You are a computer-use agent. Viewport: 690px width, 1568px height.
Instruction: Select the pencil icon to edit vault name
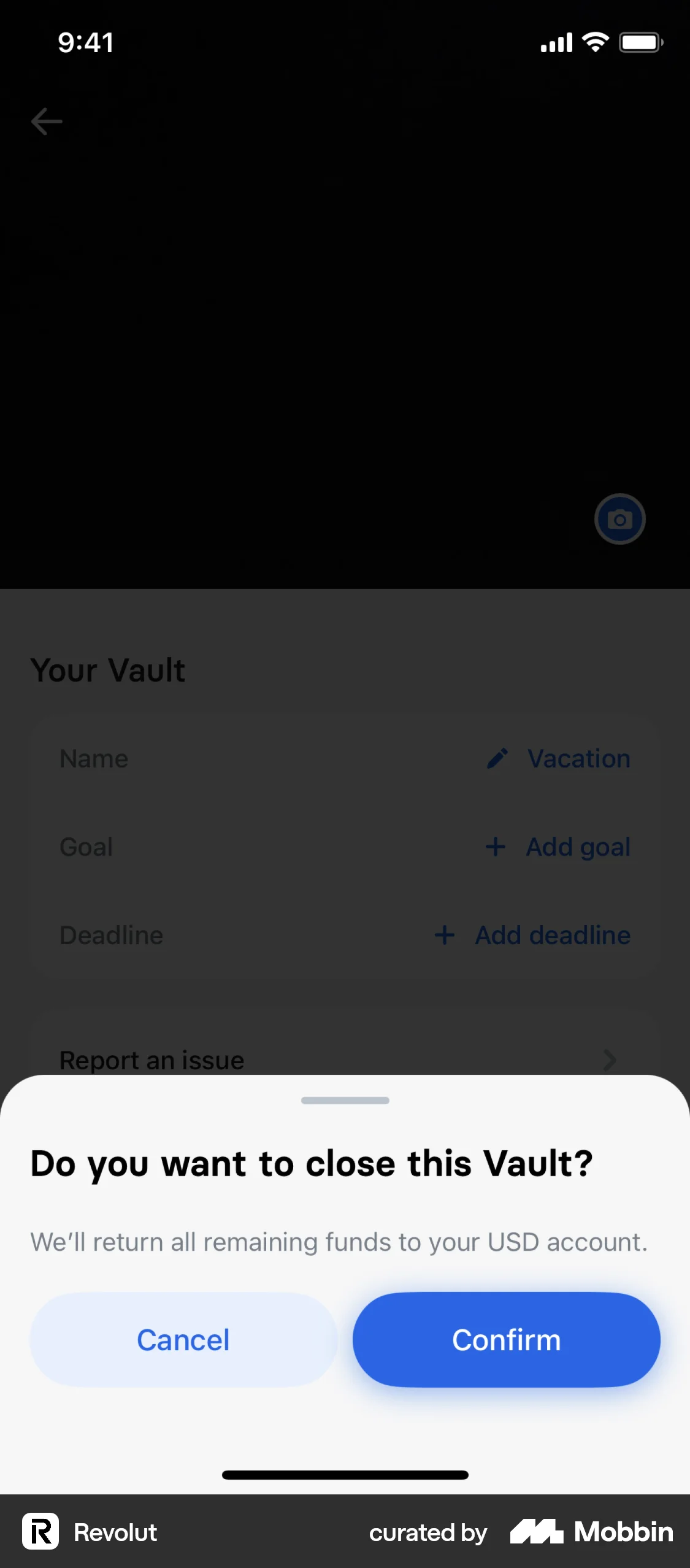click(x=497, y=758)
